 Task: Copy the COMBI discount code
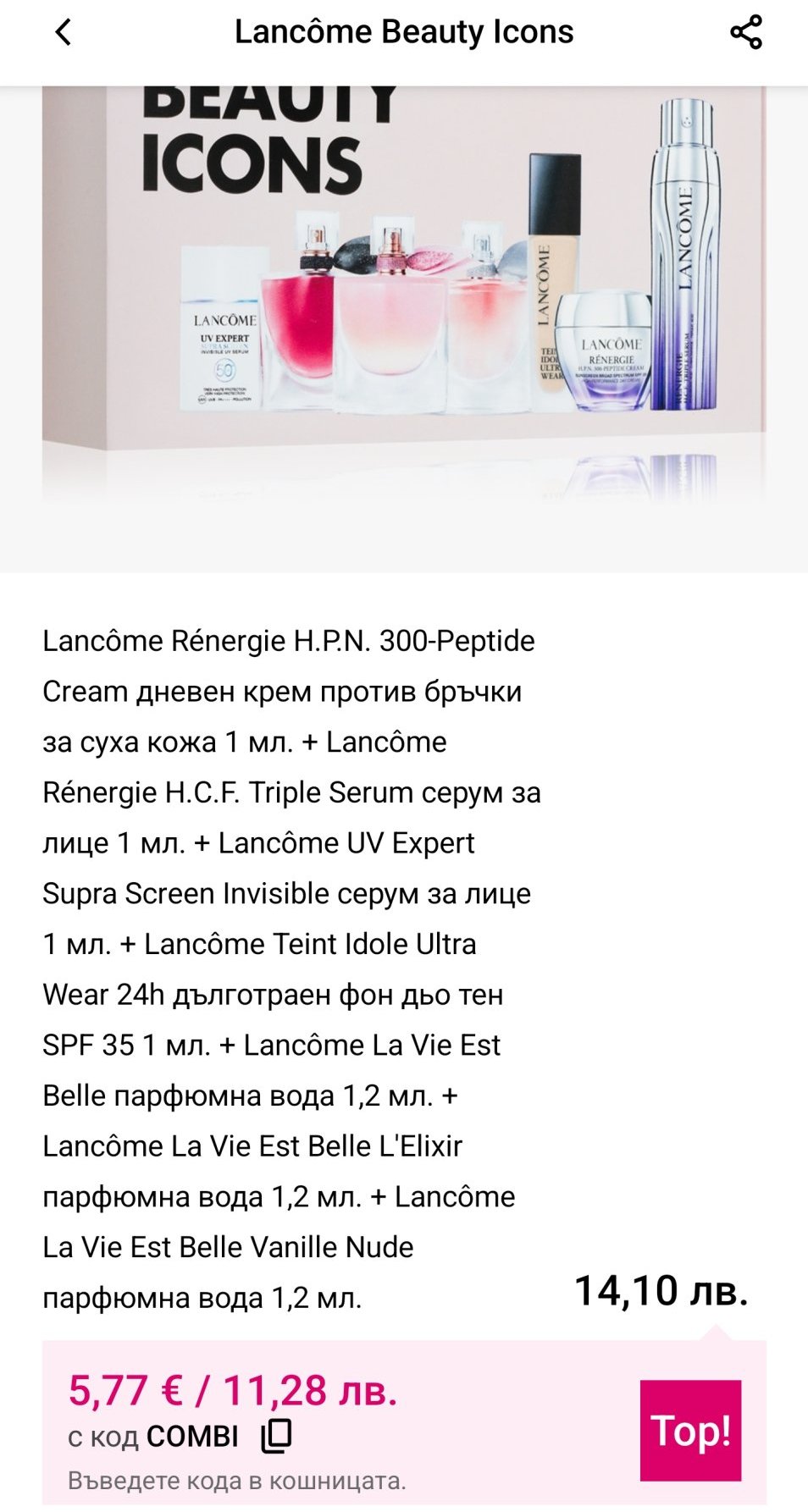(x=276, y=1436)
